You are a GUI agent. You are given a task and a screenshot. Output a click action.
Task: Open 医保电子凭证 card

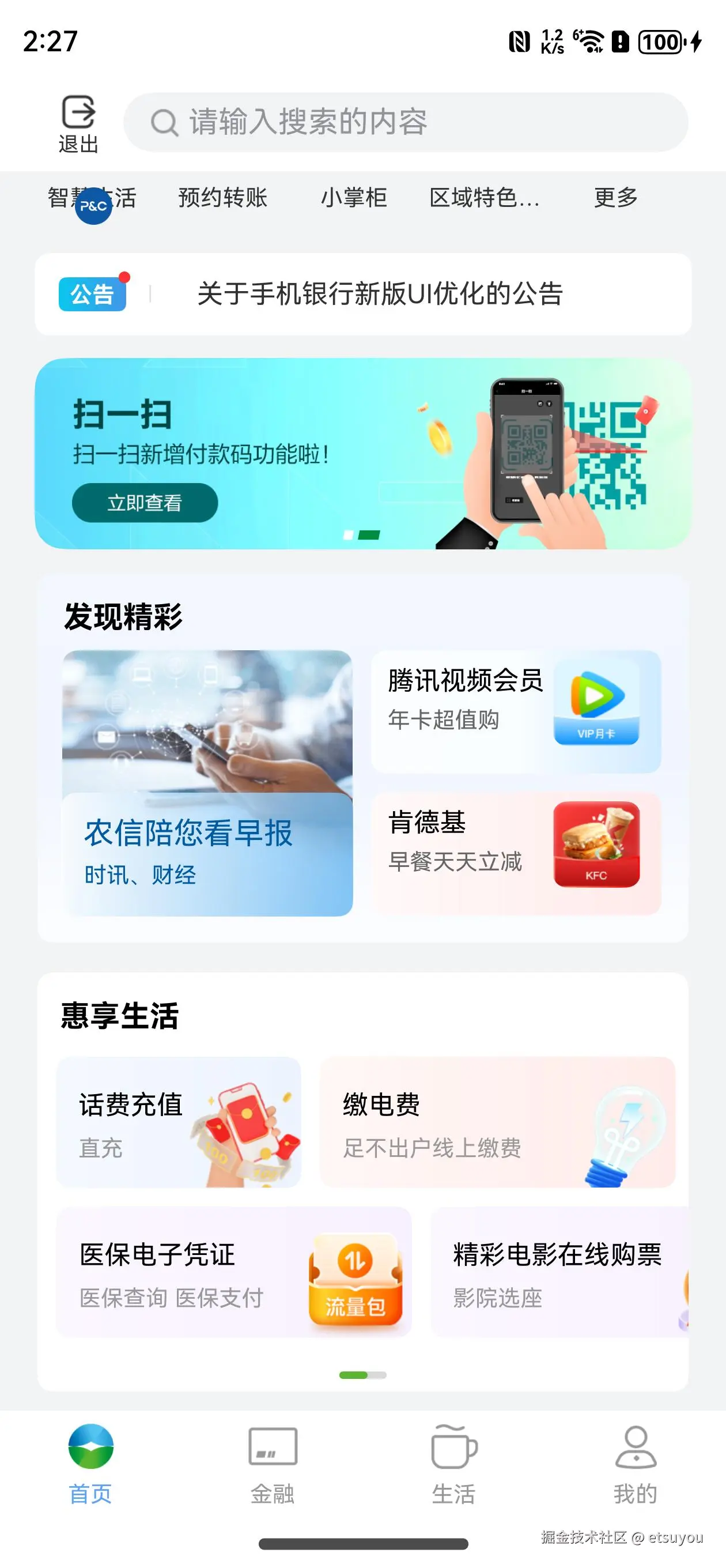pyautogui.click(x=234, y=1272)
